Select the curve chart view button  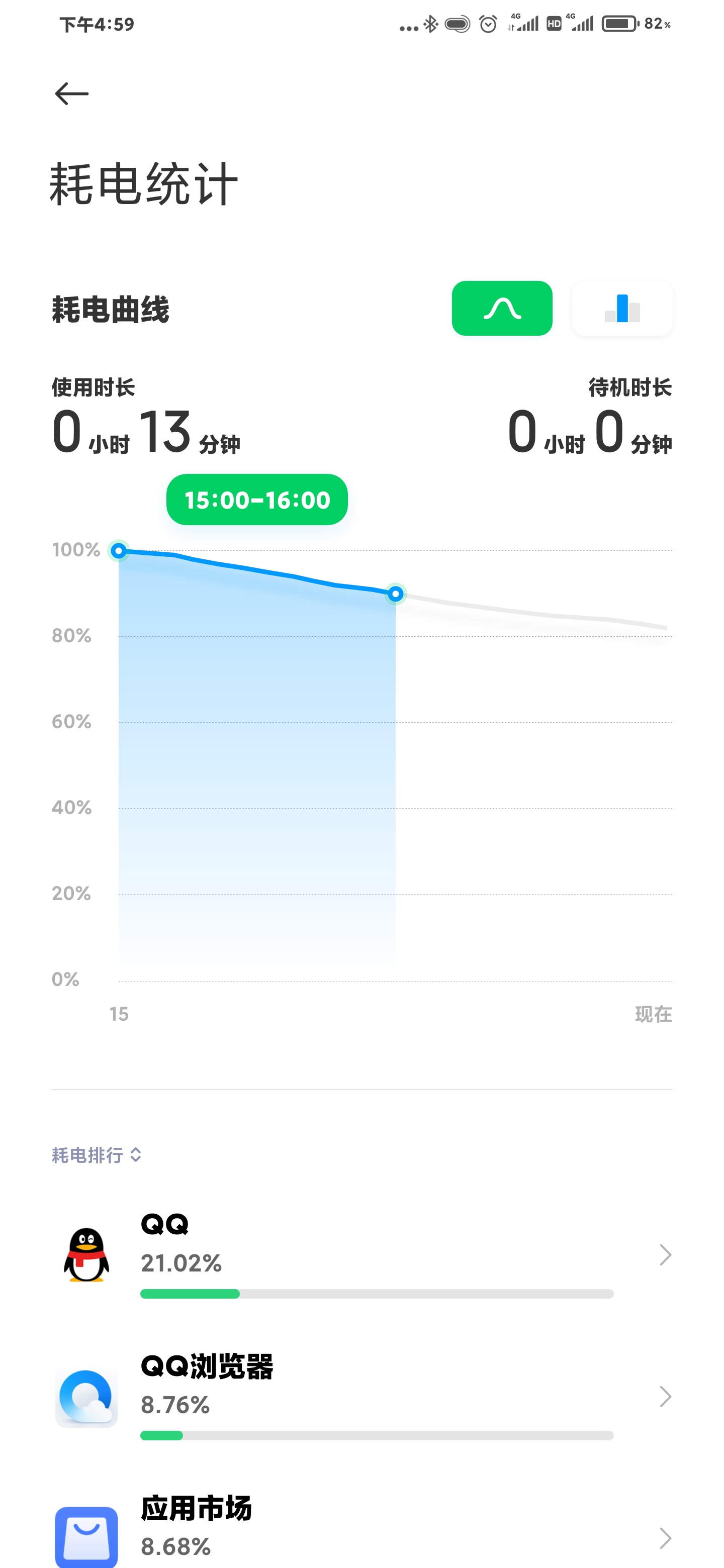point(502,308)
